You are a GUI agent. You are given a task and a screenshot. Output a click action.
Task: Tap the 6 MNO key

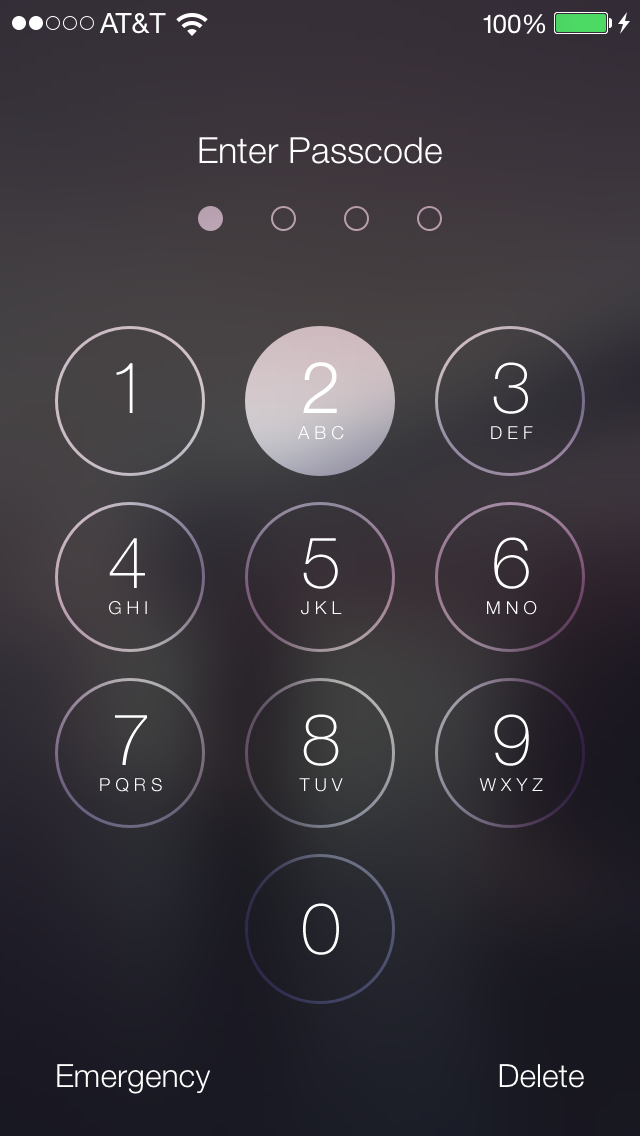pos(510,577)
